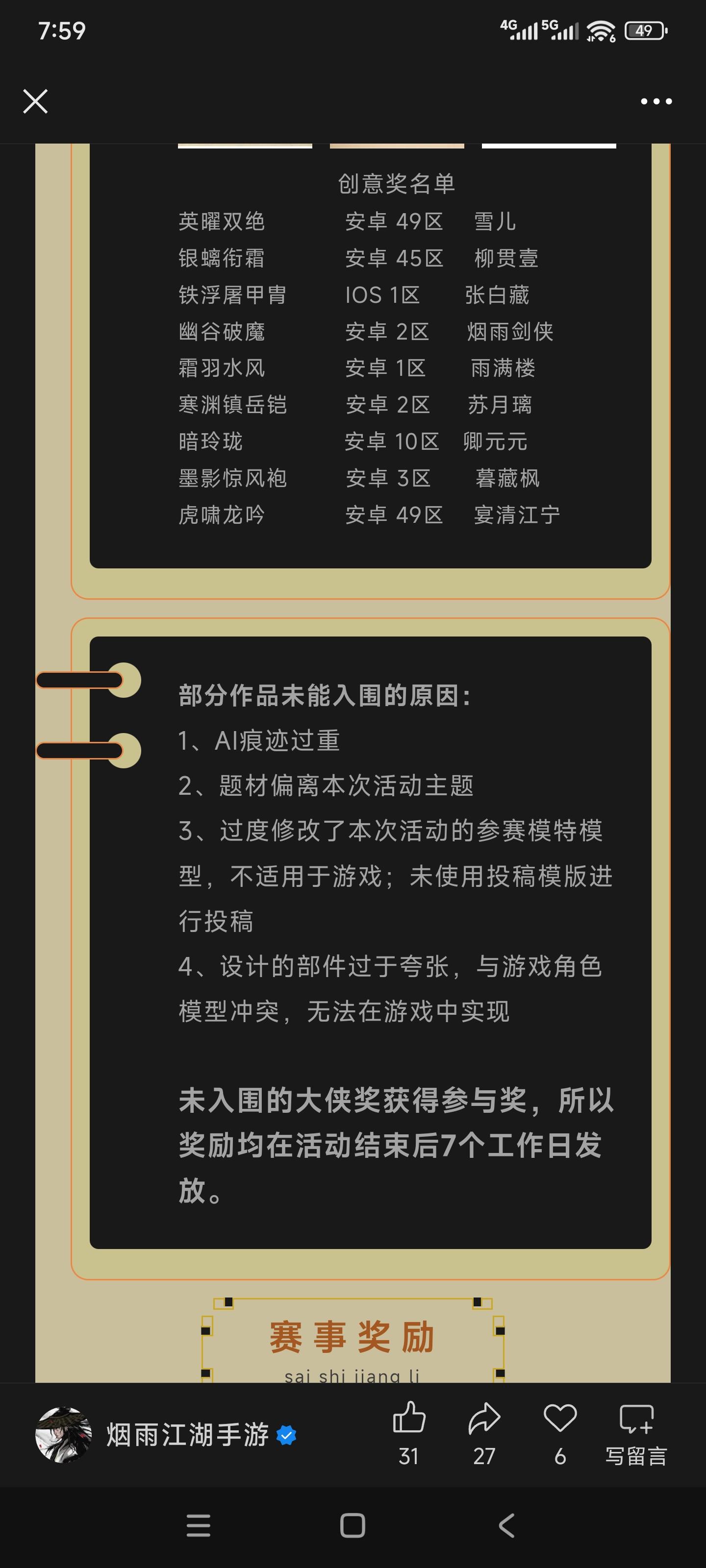Open comments with the 写留言 icon
Viewport: 706px width, 1568px height.
636,1418
